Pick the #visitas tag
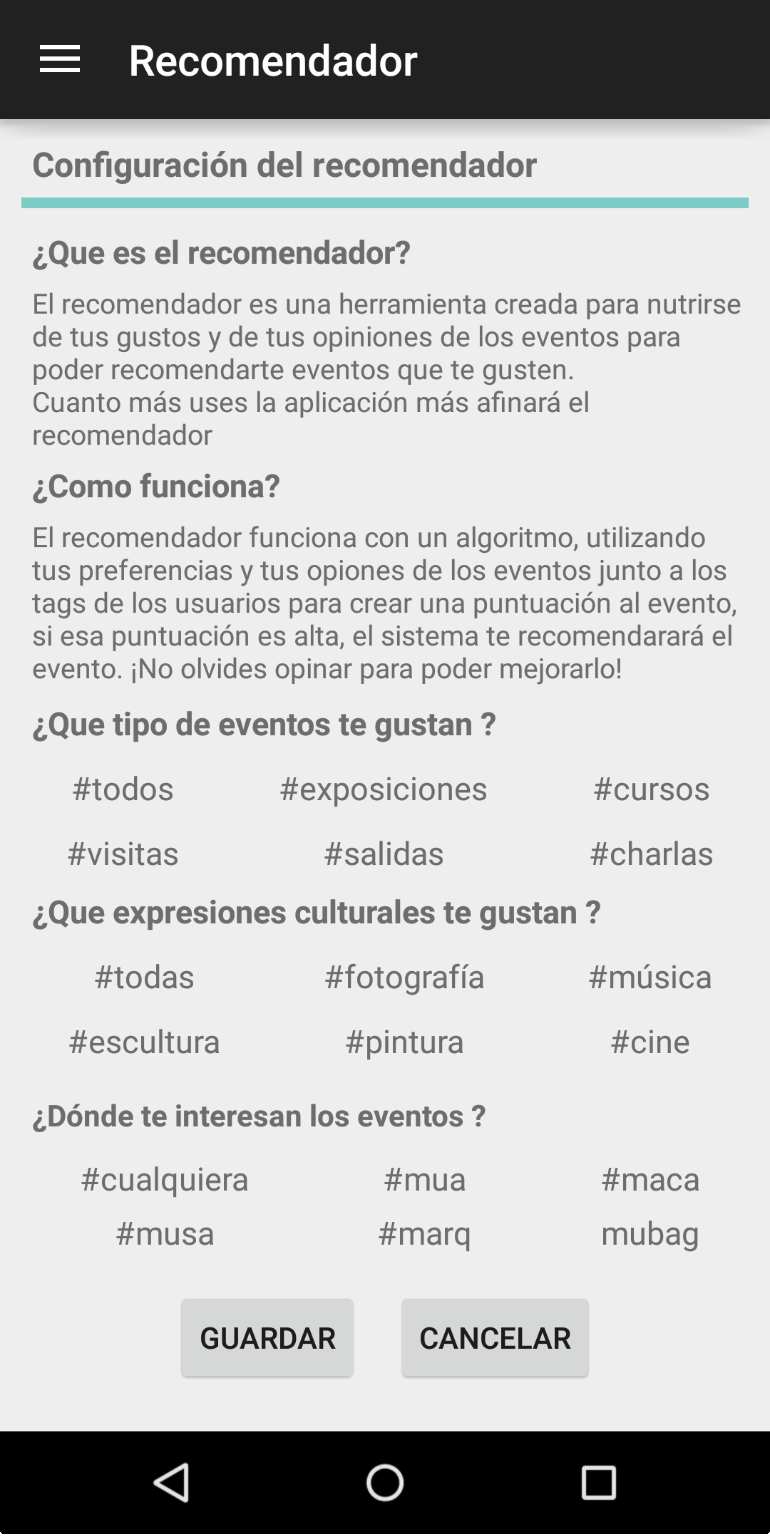Viewport: 770px width, 1536px height. tap(123, 854)
